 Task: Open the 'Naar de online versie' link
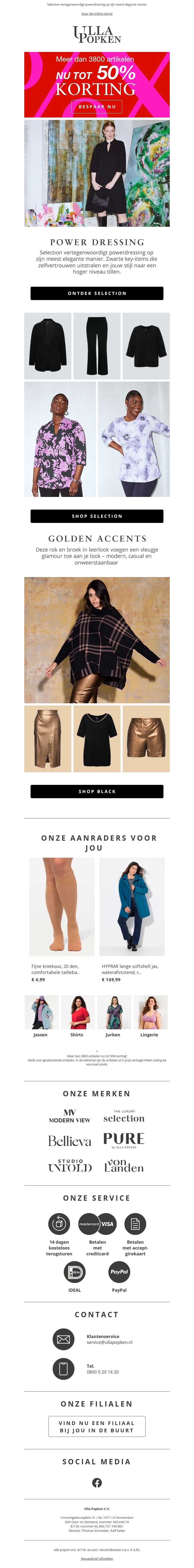point(97,13)
